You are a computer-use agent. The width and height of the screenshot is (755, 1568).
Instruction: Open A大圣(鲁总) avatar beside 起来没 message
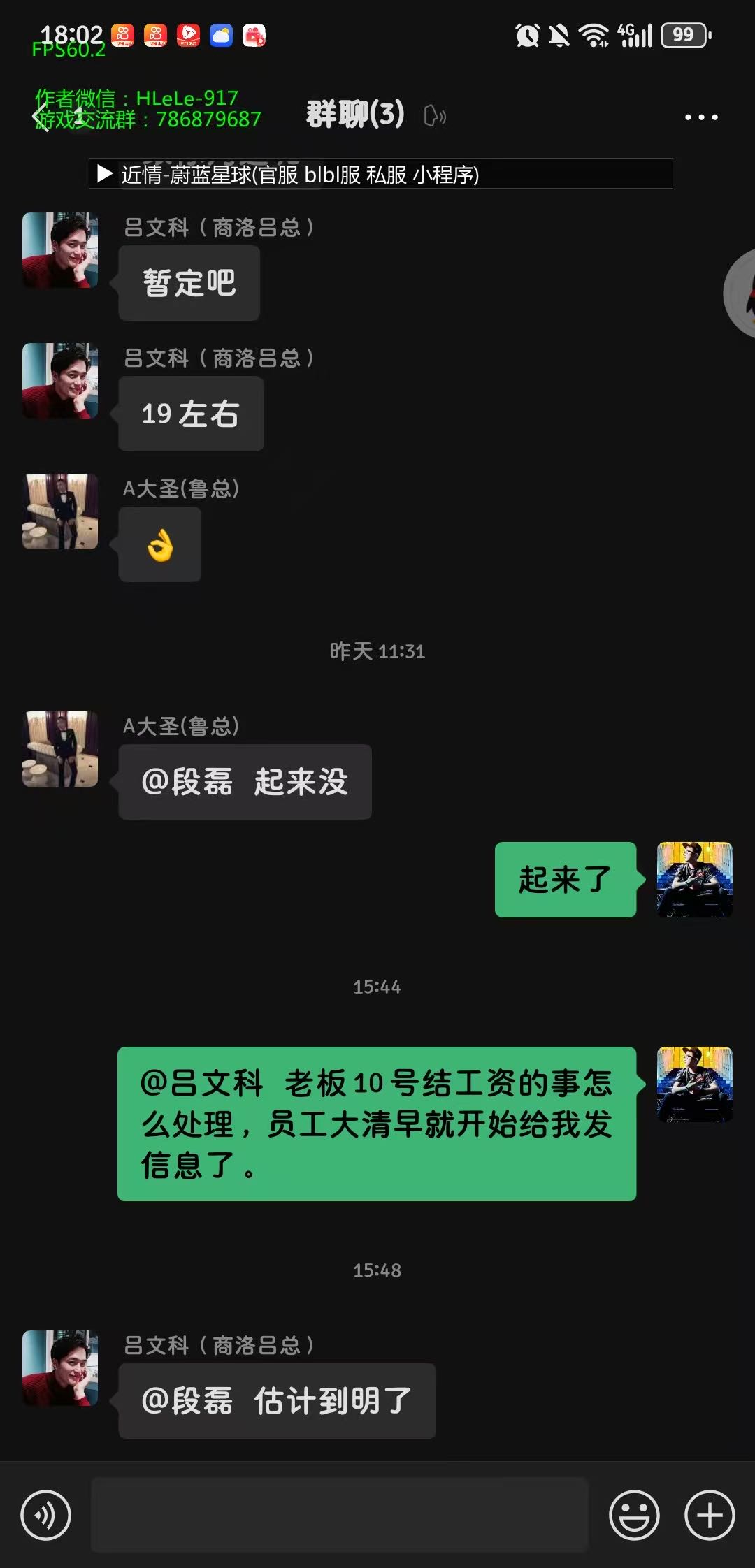click(60, 748)
